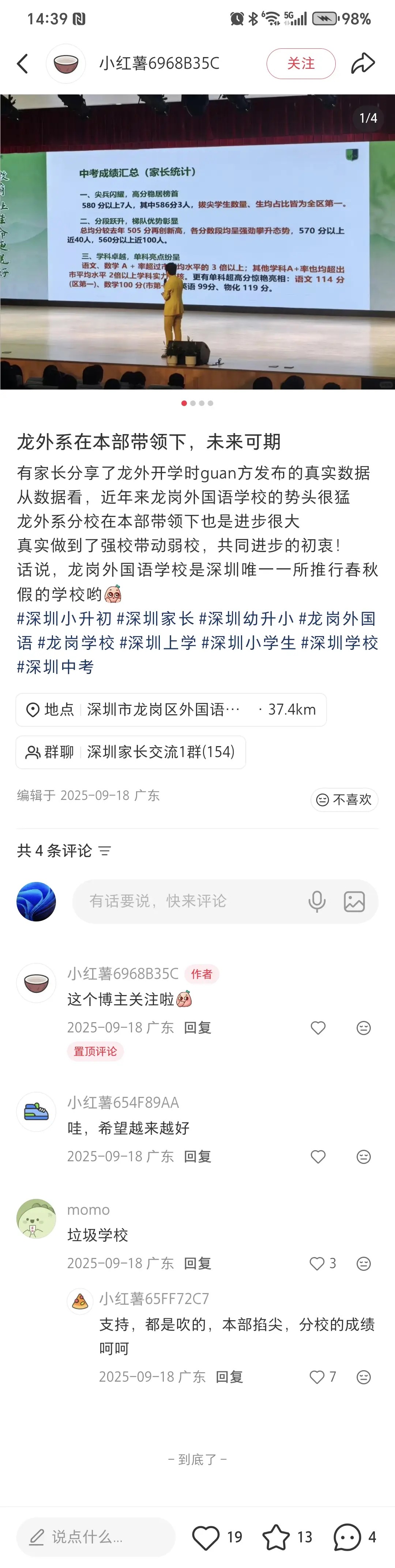This screenshot has height=1568, width=395.
Task: Like the post with the bottom heart icon
Action: coord(206,1537)
